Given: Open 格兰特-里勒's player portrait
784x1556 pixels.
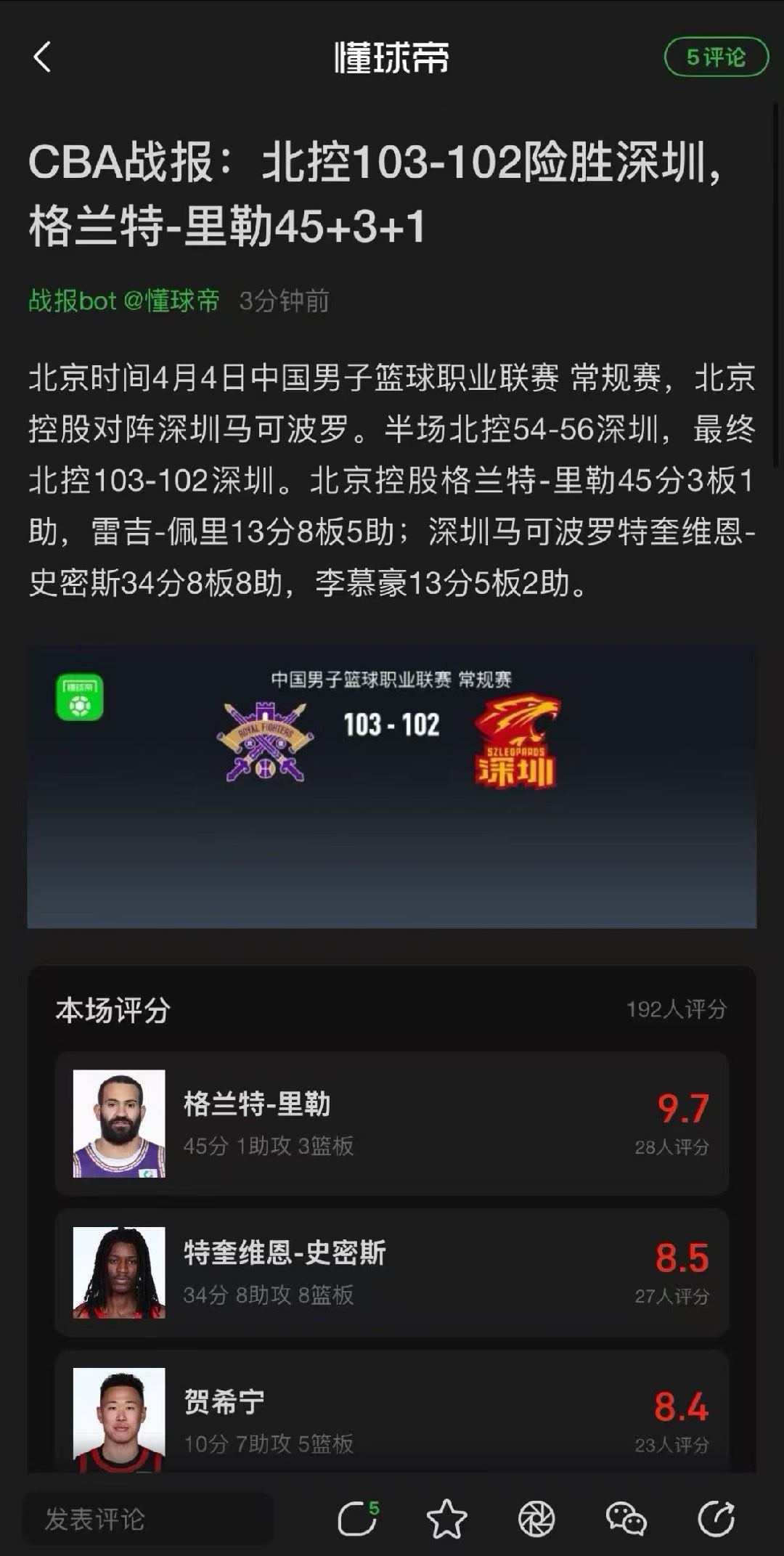Looking at the screenshot, I should (118, 1120).
